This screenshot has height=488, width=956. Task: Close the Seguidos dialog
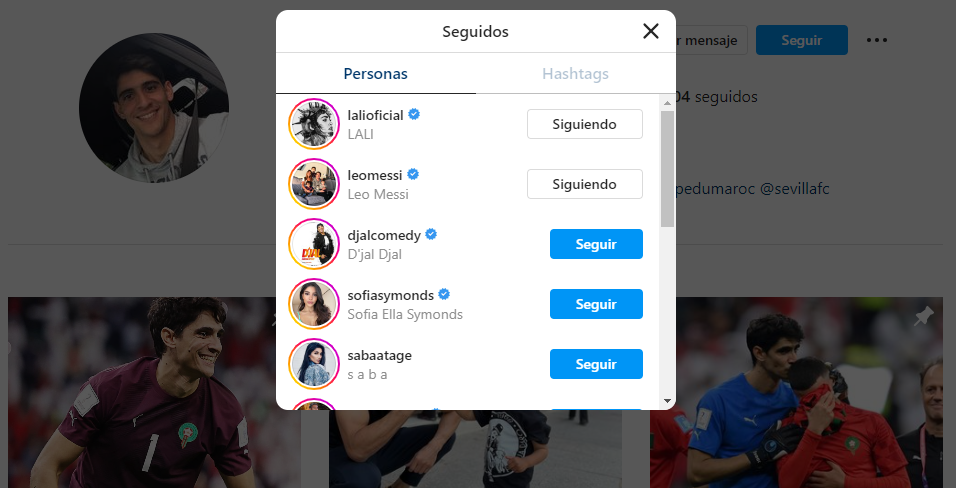coord(651,31)
